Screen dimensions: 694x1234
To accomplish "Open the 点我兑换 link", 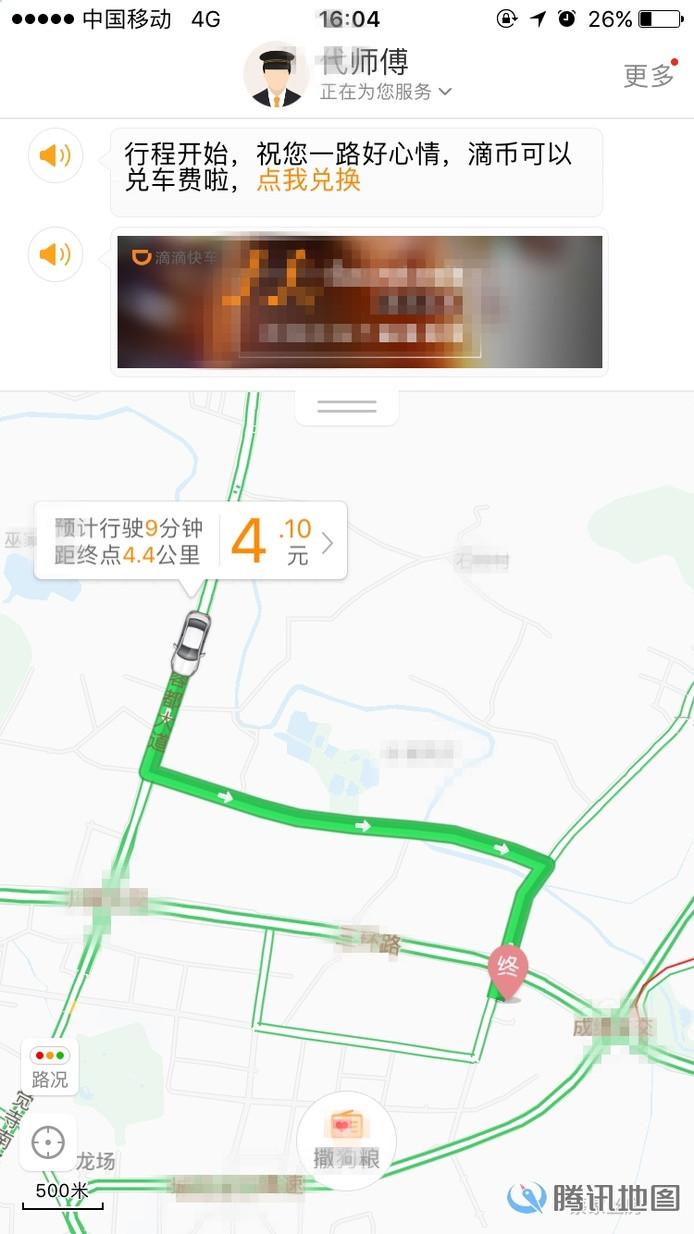I will coord(309,181).
